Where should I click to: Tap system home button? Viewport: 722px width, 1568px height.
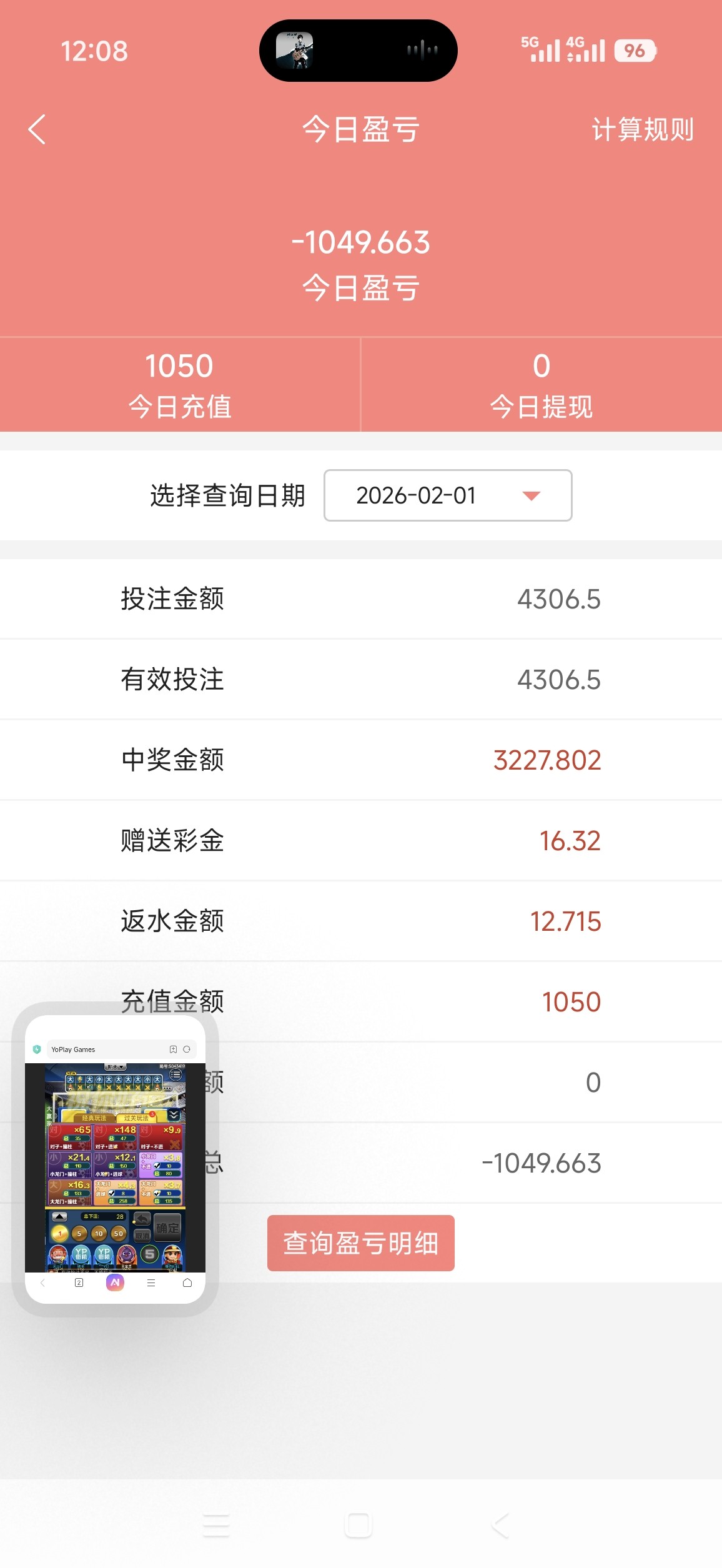[x=359, y=1525]
